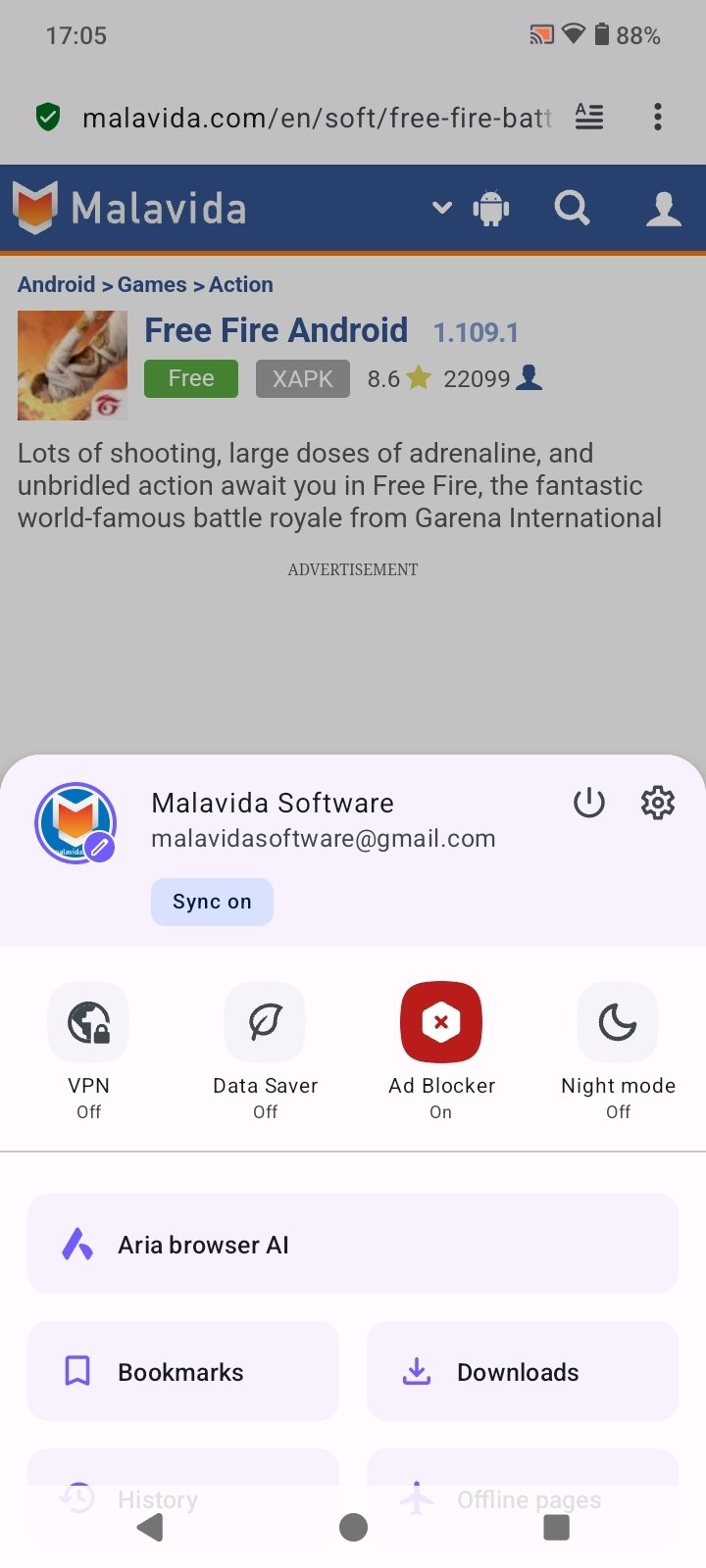Disable the Ad Blocker
This screenshot has width=706, height=1568.
(x=441, y=1022)
